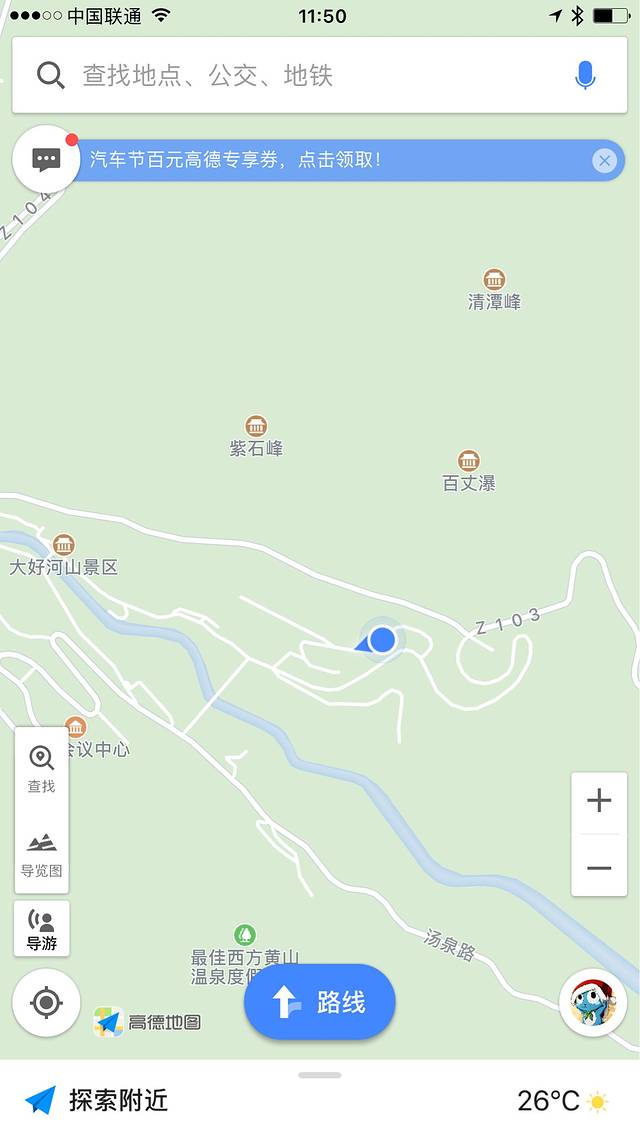Open the 导游 tour guide
The image size is (640, 1137).
pyautogui.click(x=42, y=930)
